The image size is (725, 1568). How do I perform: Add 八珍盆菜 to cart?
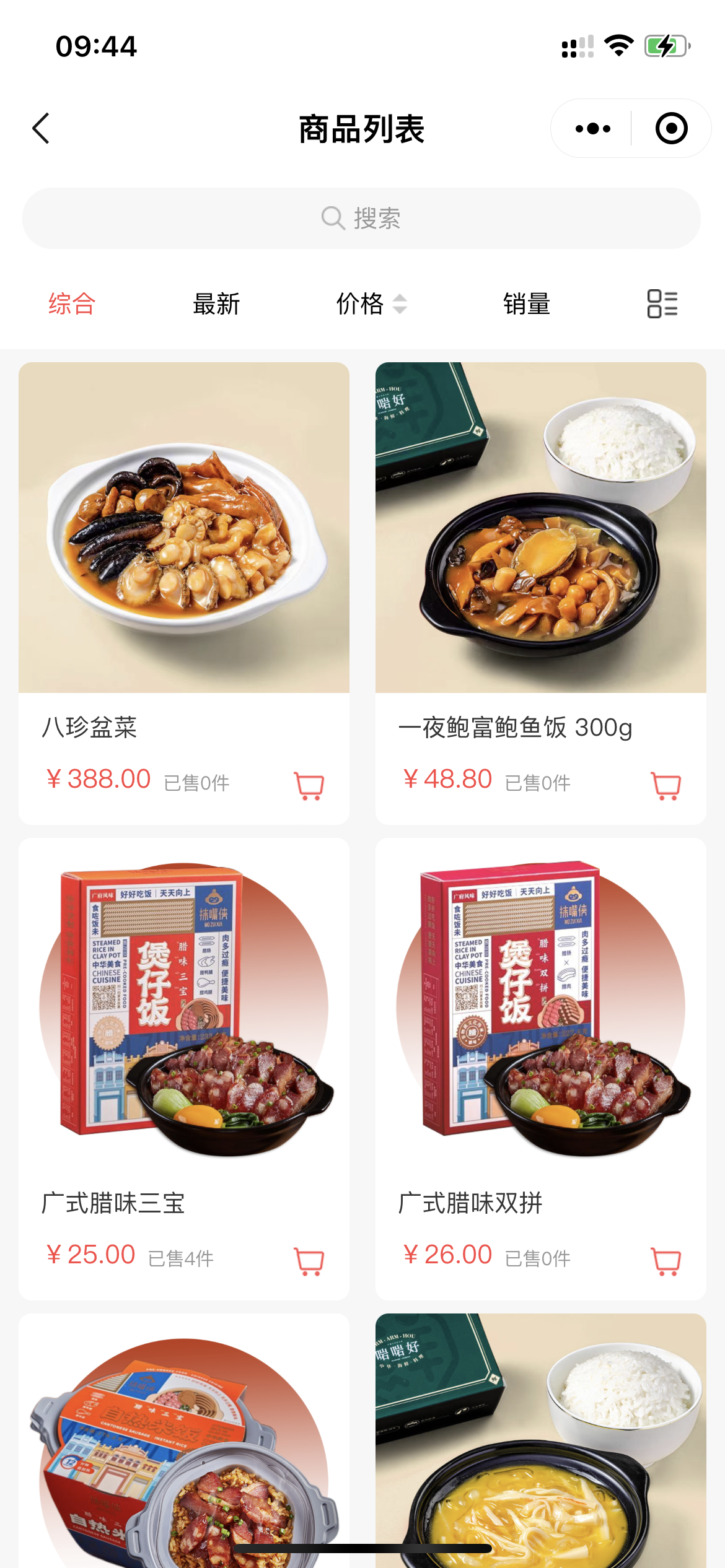309,785
